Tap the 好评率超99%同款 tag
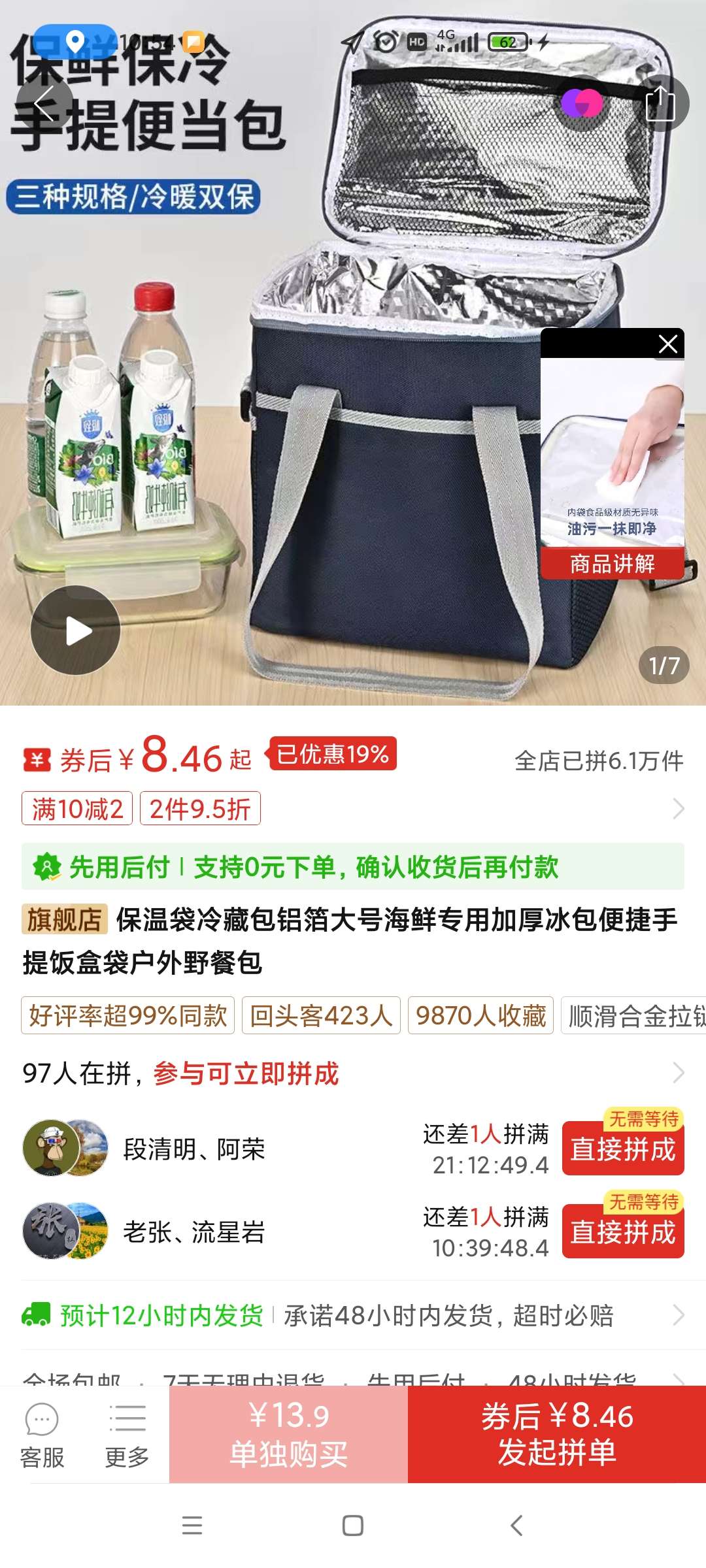 128,1015
